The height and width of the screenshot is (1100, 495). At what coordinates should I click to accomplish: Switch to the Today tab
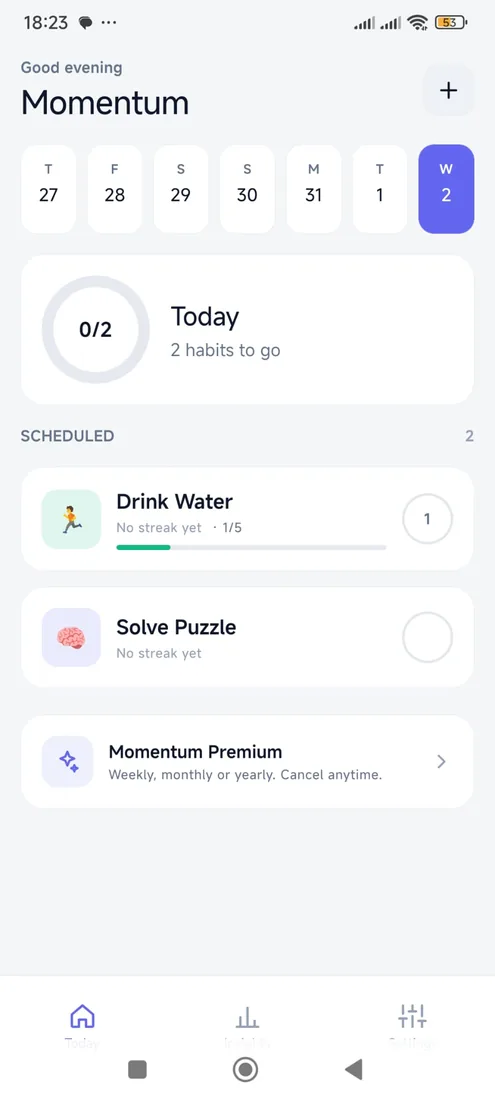point(82,1024)
